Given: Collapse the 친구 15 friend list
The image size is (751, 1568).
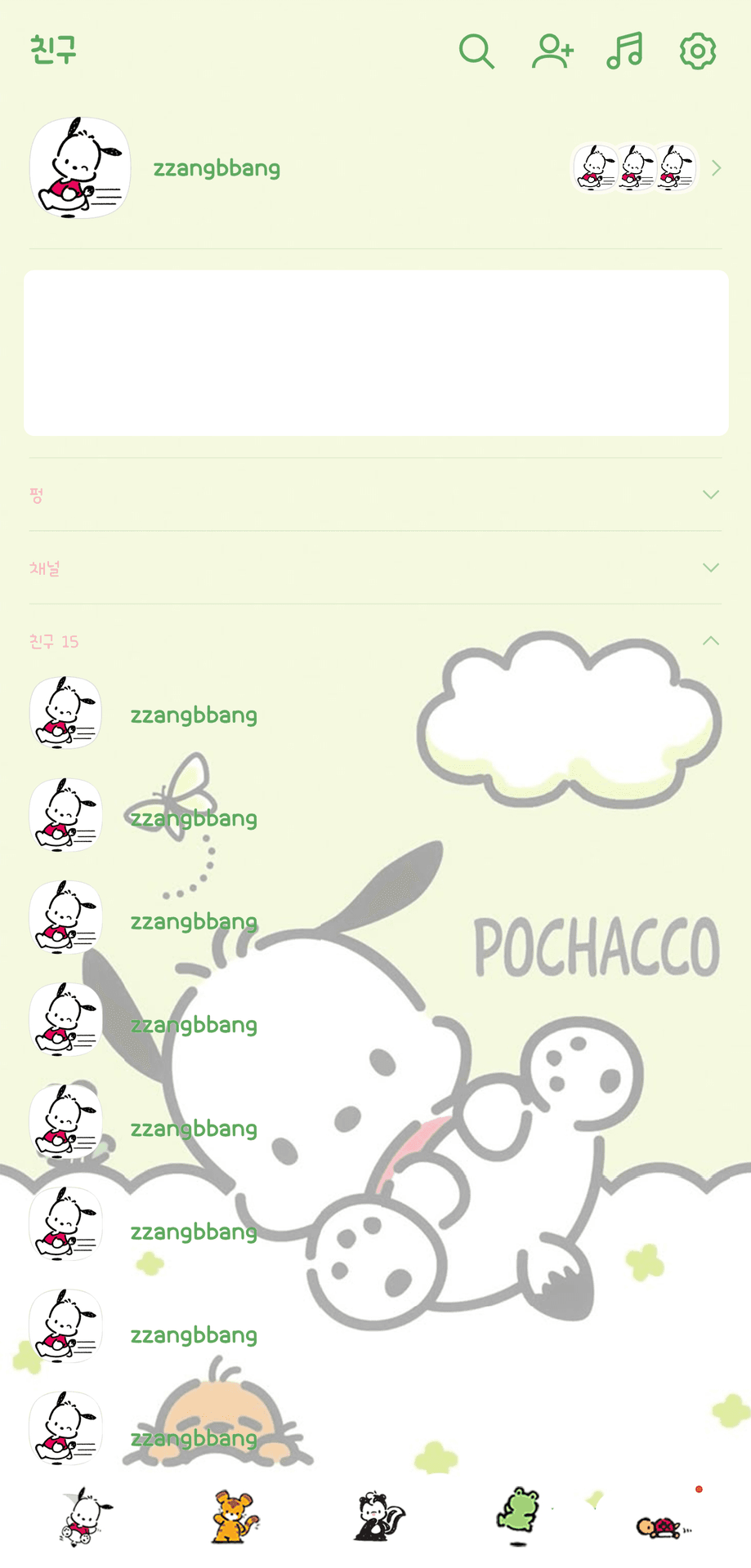Looking at the screenshot, I should click(x=709, y=640).
